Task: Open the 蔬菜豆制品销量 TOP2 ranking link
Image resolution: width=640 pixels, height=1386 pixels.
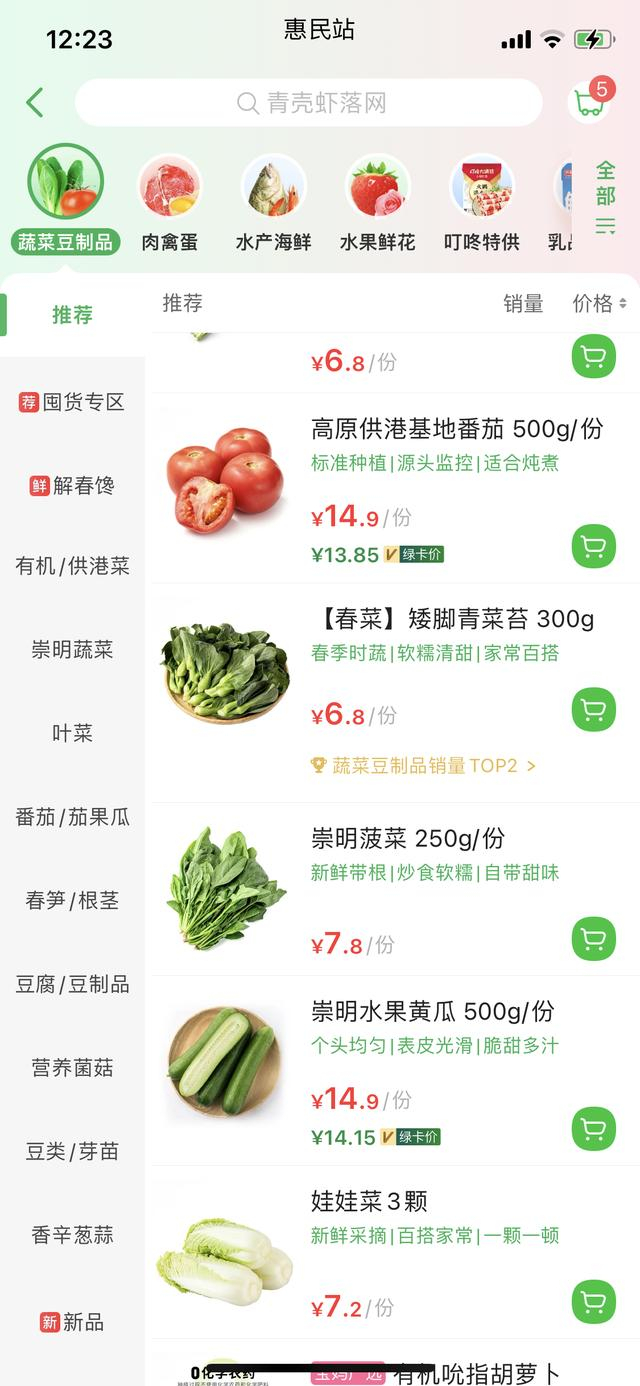Action: click(424, 766)
